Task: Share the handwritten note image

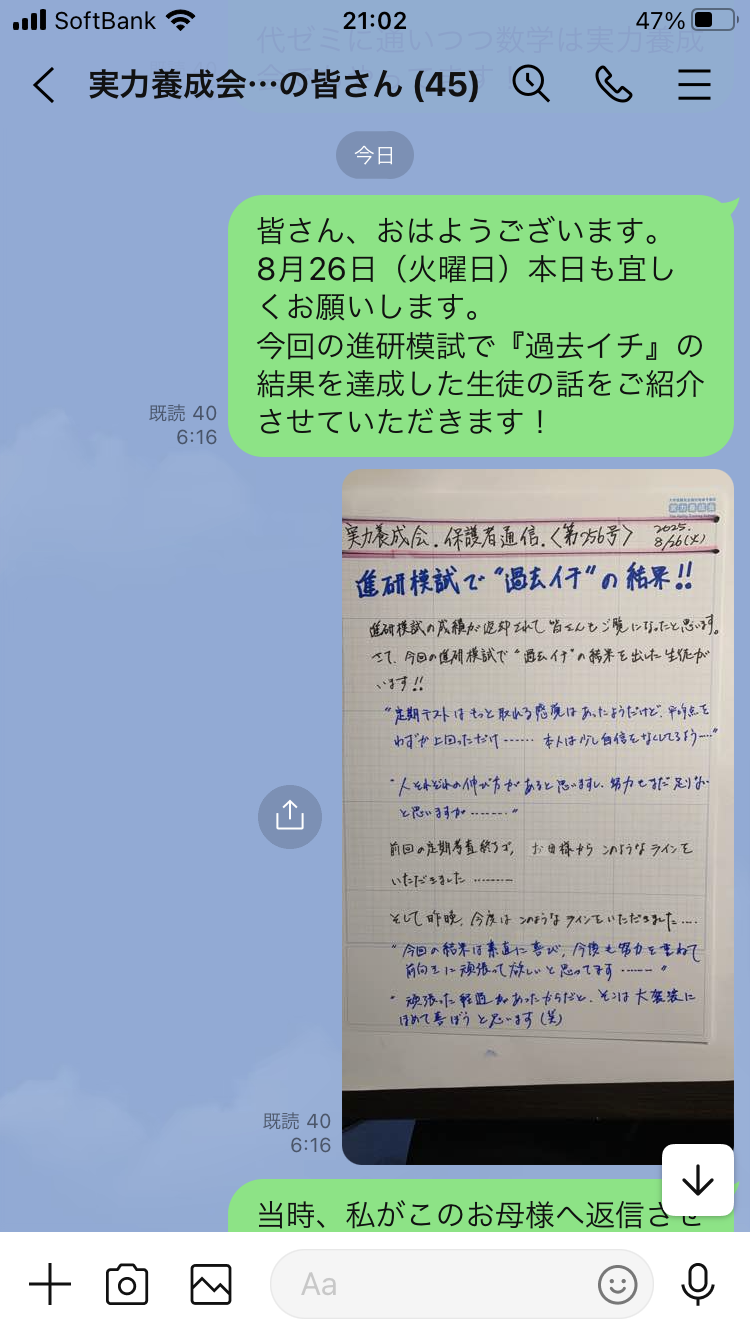Action: click(290, 817)
